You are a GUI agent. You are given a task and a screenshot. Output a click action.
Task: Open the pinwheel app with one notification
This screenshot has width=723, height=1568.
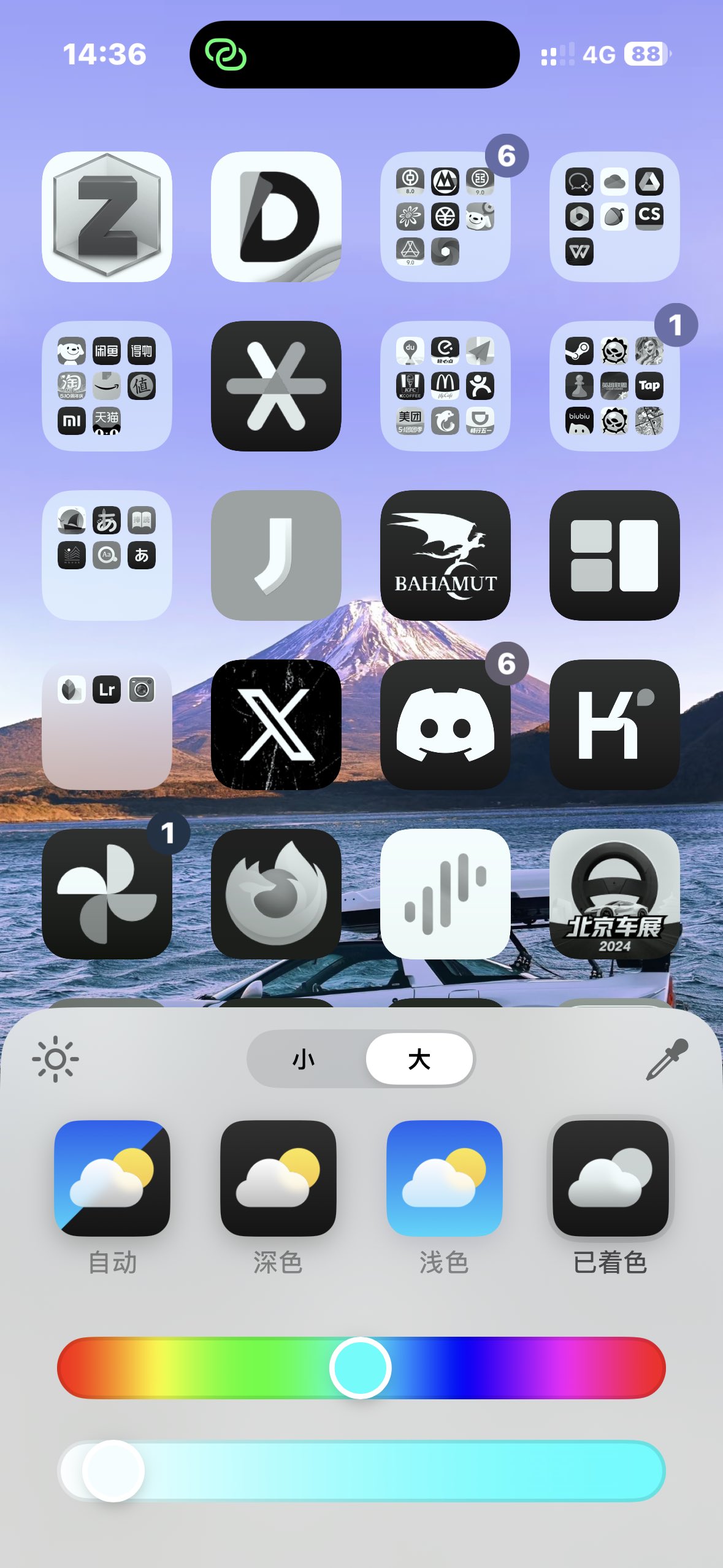click(107, 894)
